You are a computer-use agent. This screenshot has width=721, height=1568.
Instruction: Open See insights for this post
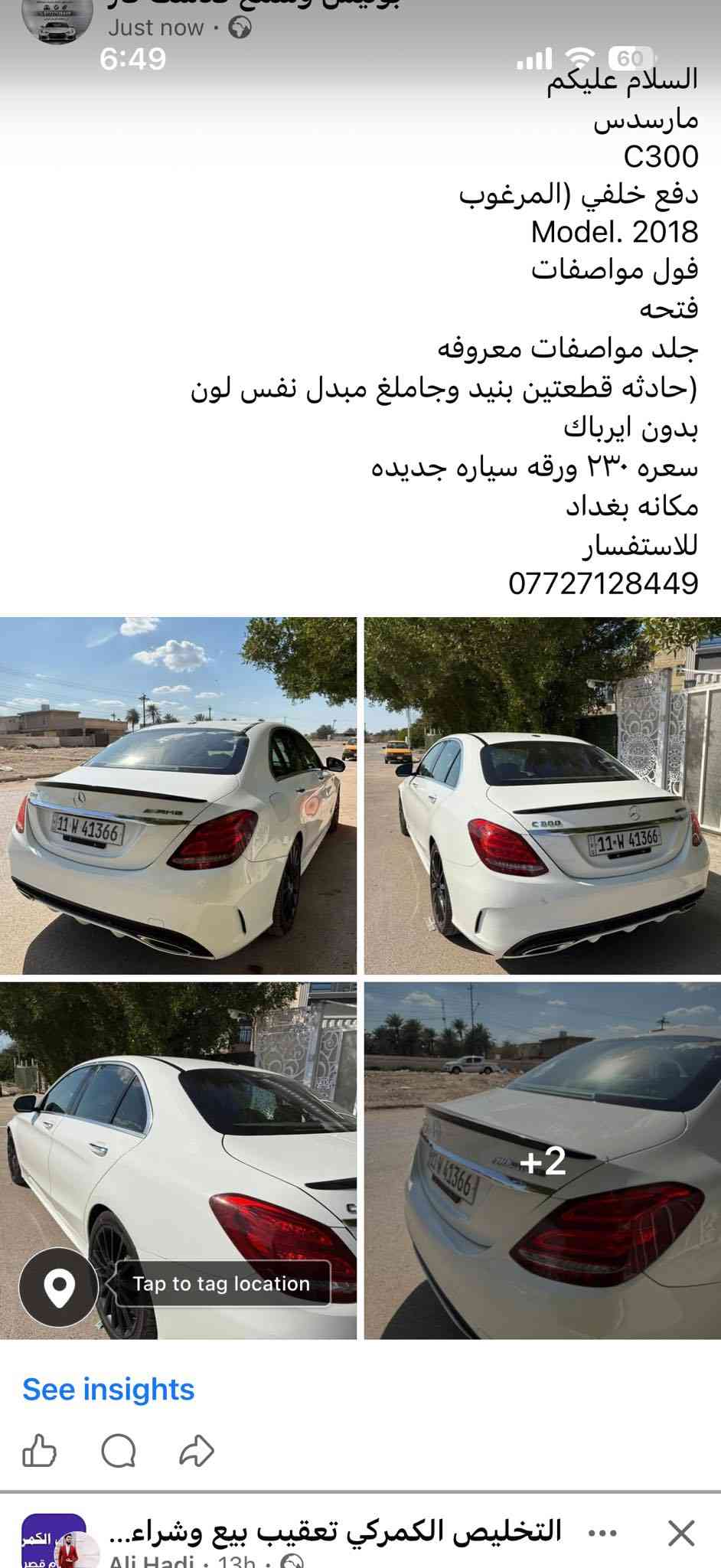coord(109,1390)
